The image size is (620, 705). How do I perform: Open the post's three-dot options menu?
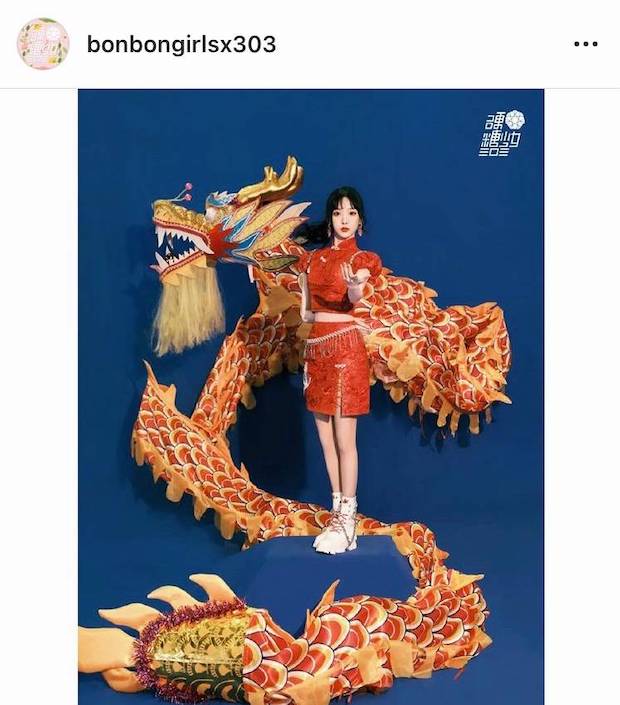tap(584, 45)
